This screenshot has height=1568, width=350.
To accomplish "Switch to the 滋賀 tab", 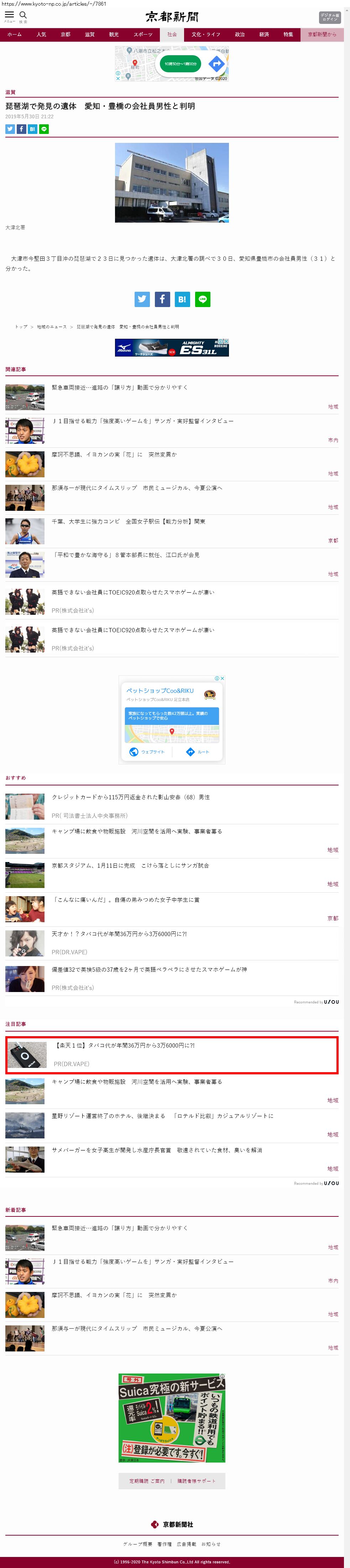I will click(89, 35).
